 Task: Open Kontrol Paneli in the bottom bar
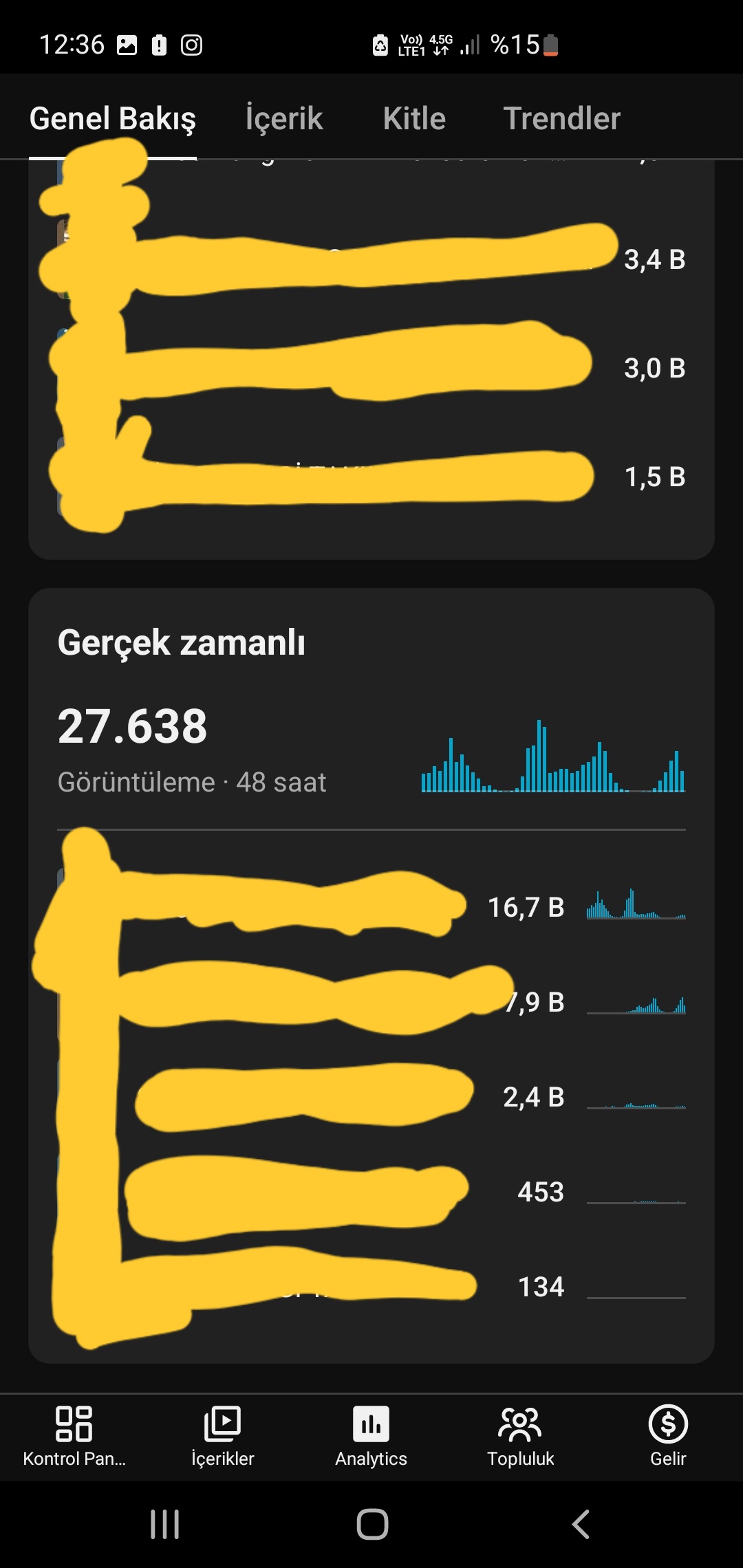pos(74,1437)
